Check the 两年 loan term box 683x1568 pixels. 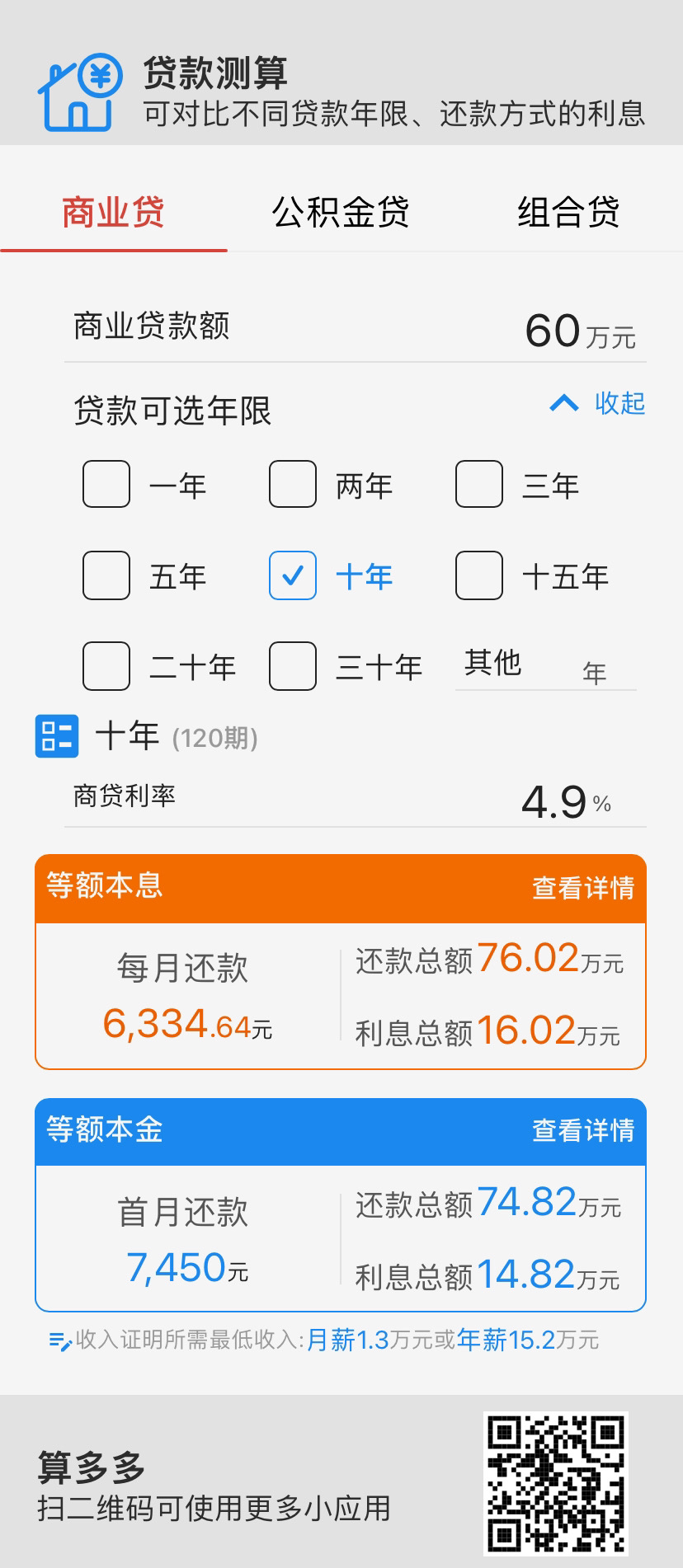tap(293, 484)
